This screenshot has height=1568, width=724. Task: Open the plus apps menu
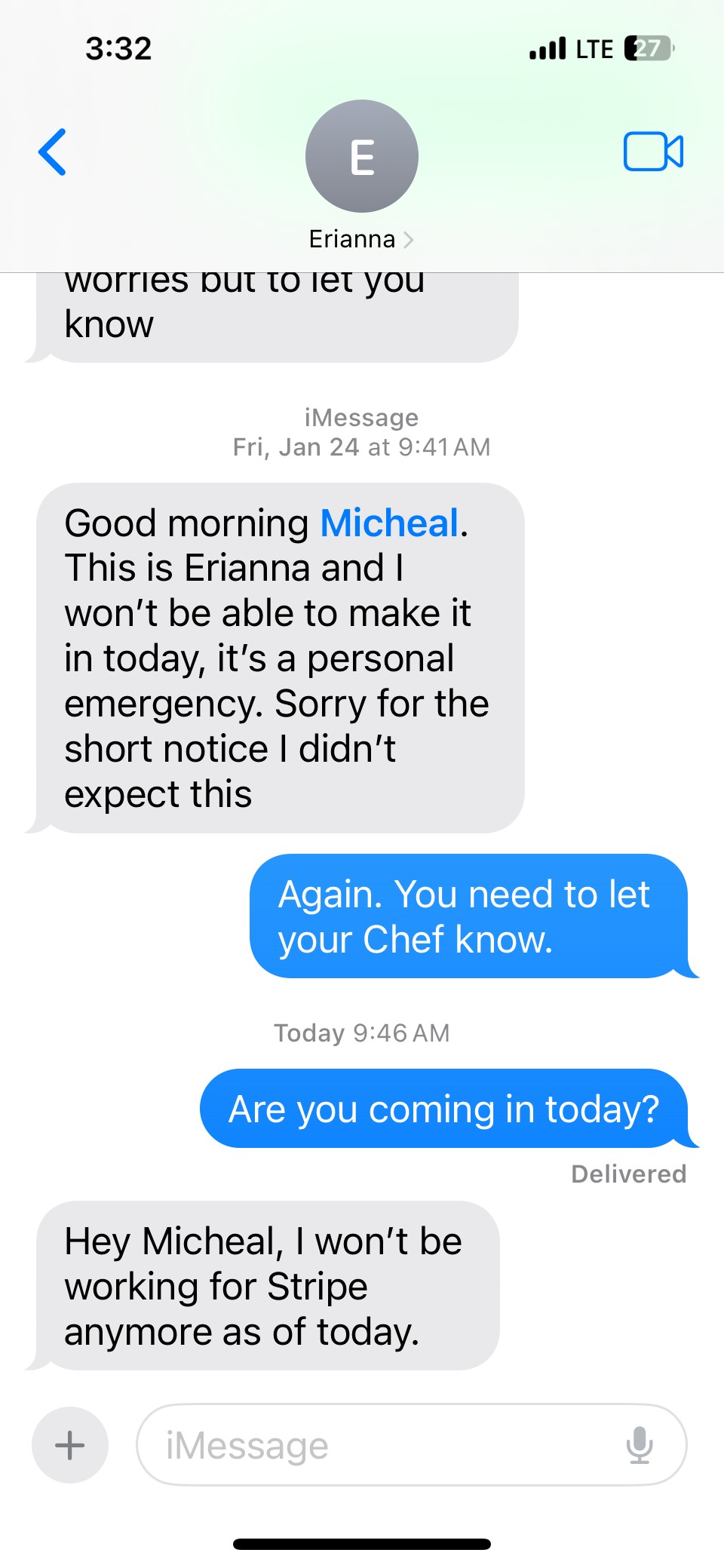pyautogui.click(x=70, y=1444)
